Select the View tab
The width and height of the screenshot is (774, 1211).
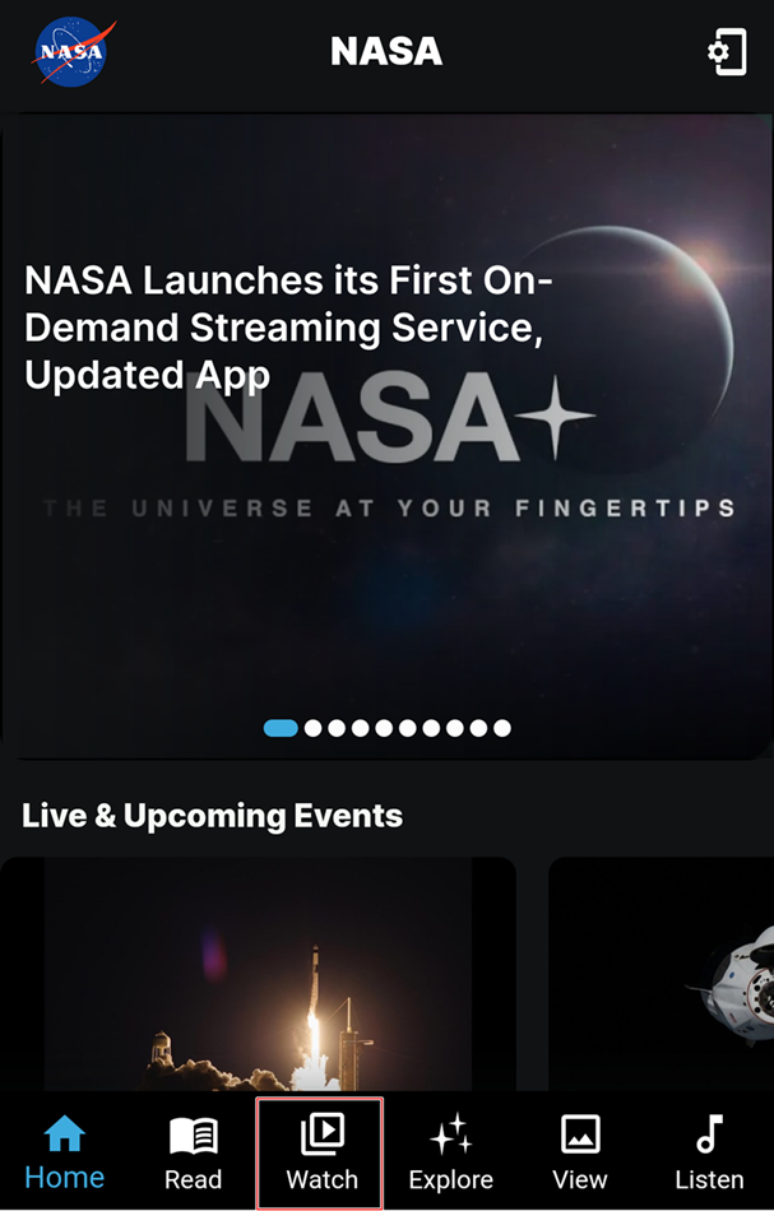coord(580,1153)
